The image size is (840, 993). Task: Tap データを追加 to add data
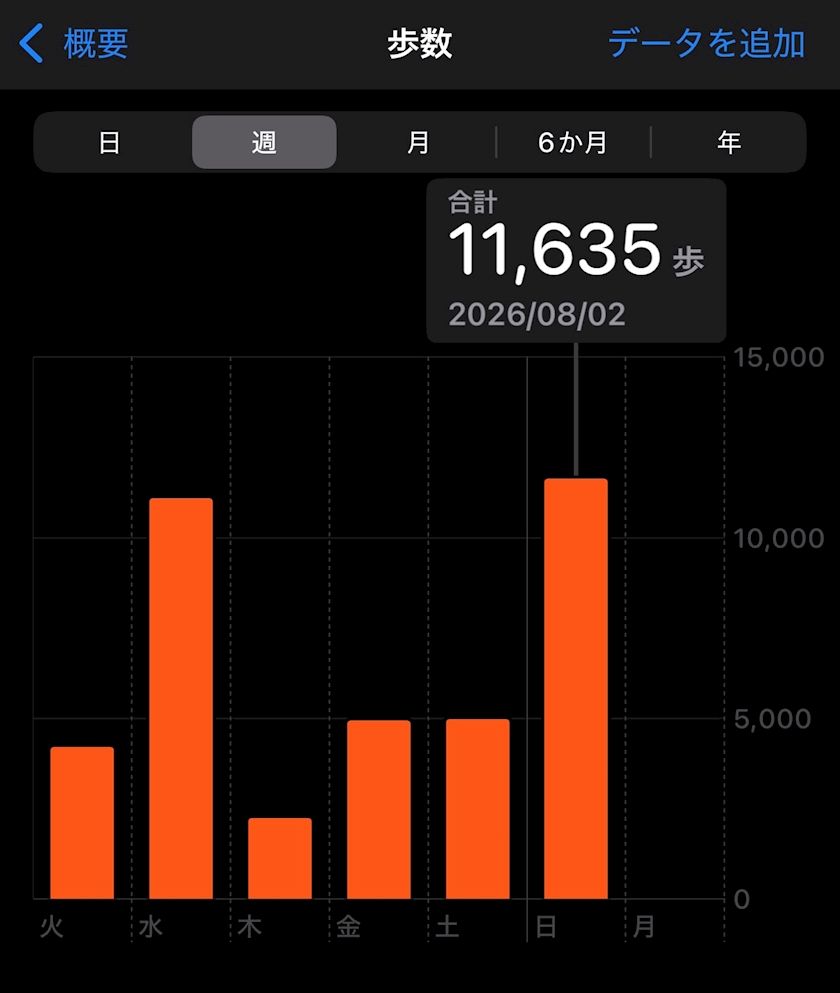click(x=706, y=44)
